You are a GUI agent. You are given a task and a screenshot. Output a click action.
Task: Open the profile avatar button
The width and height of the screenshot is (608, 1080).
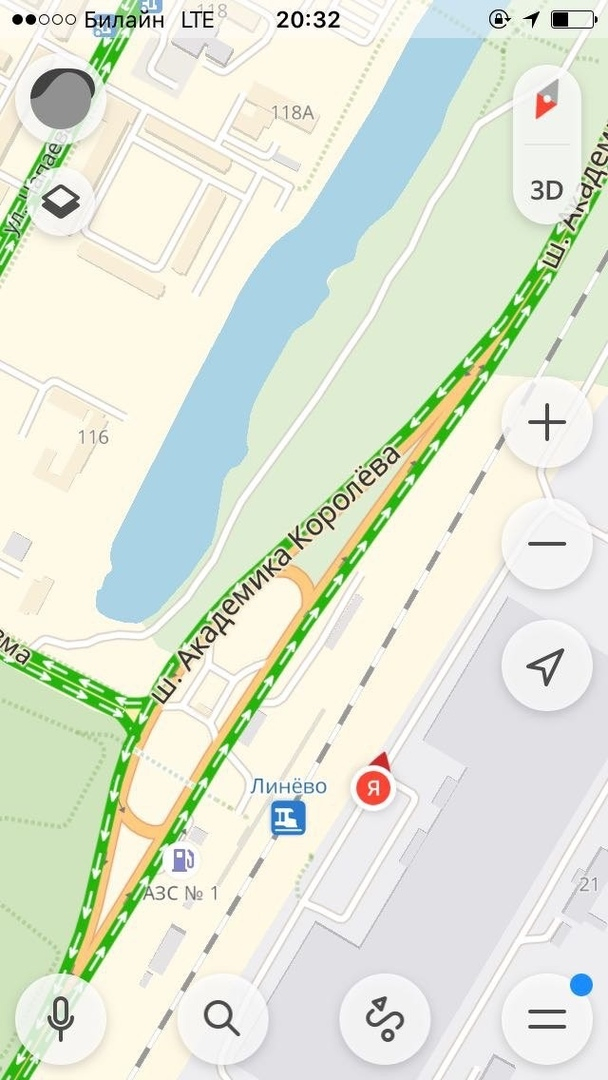(x=62, y=98)
